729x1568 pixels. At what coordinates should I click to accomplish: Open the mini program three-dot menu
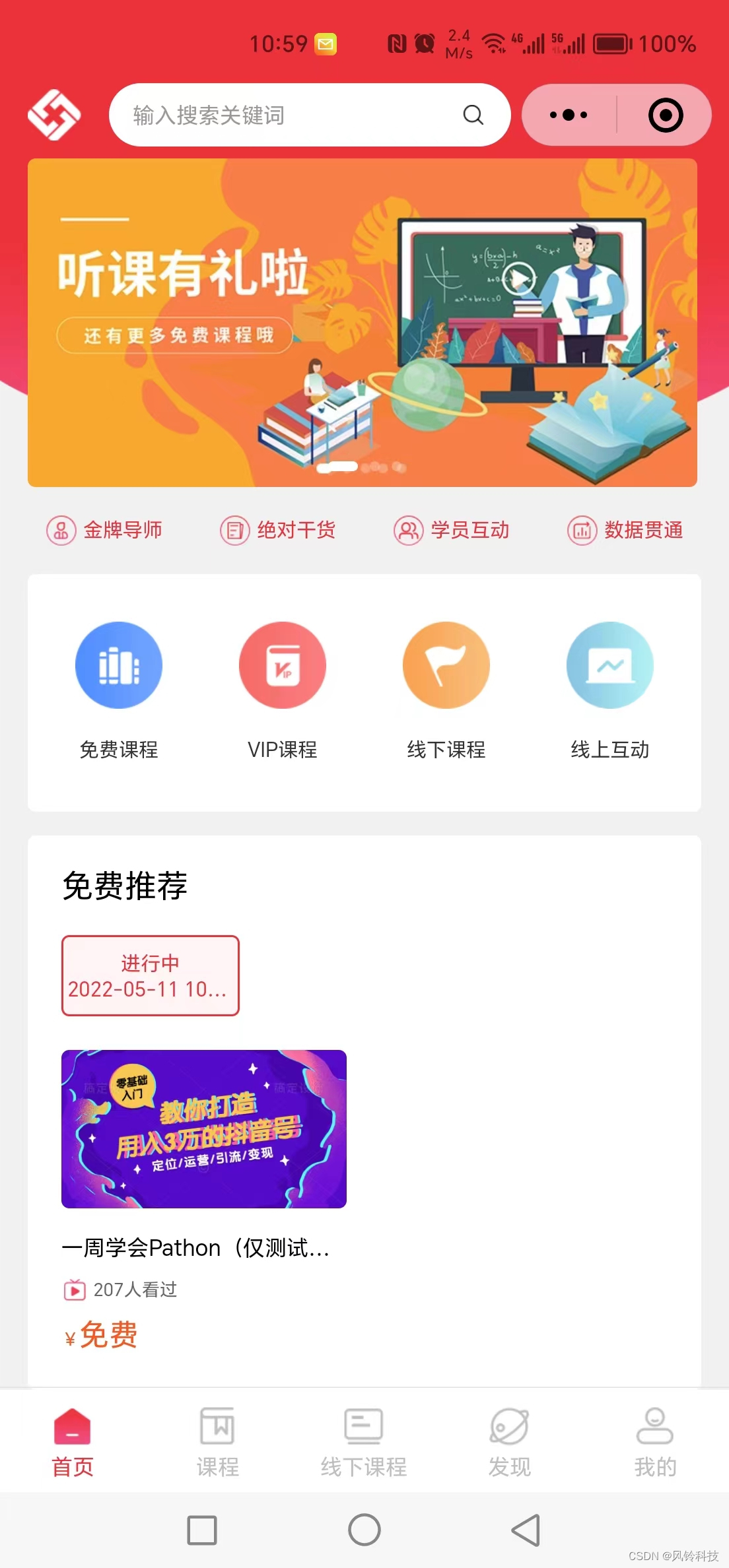tap(569, 115)
